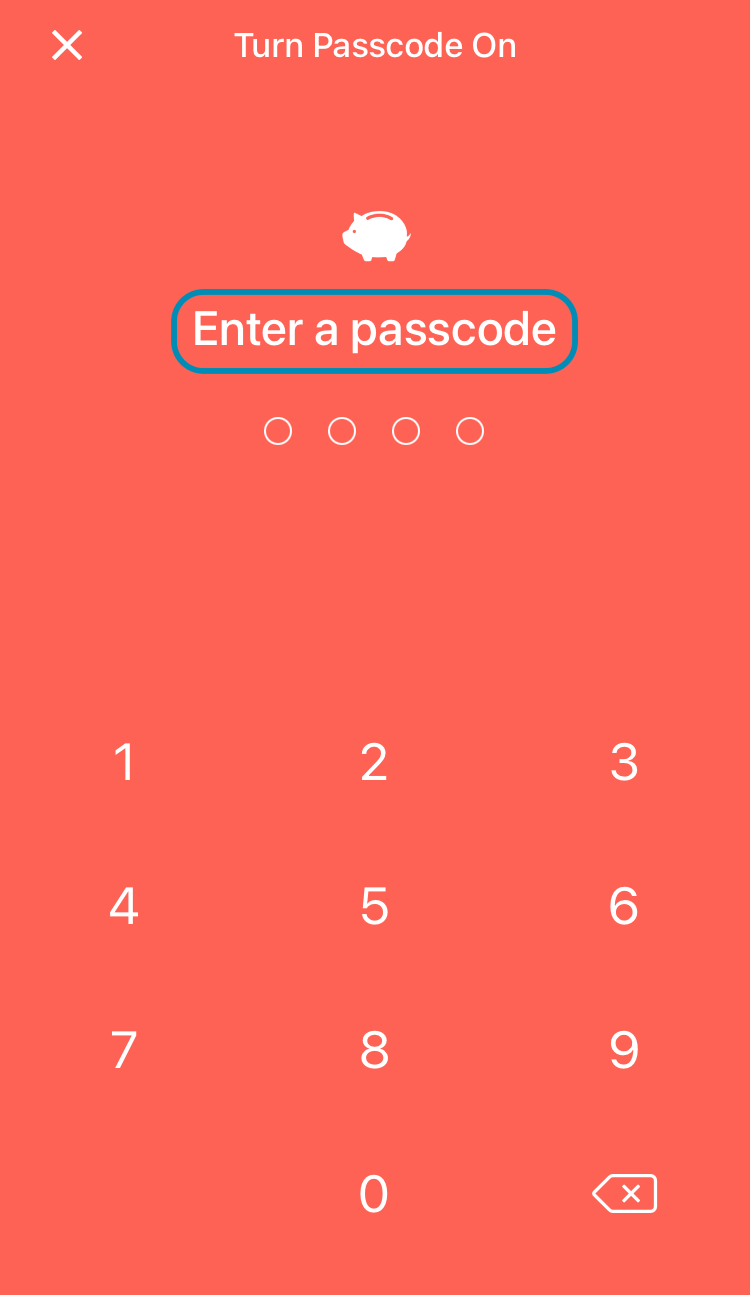Delete the last entered passcode digit
Screen dimensions: 750x1295
click(x=624, y=1193)
